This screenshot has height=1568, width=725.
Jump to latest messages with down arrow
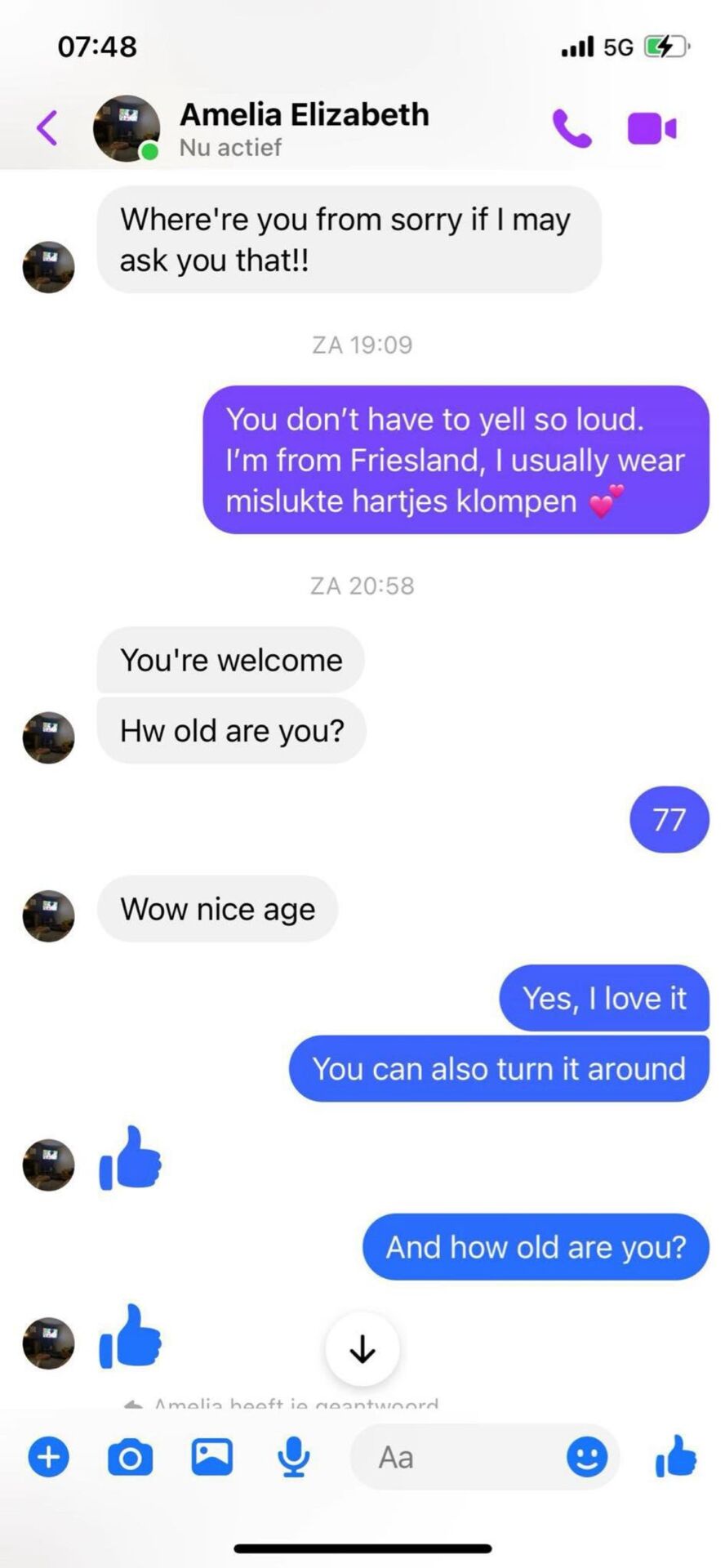pos(362,1350)
